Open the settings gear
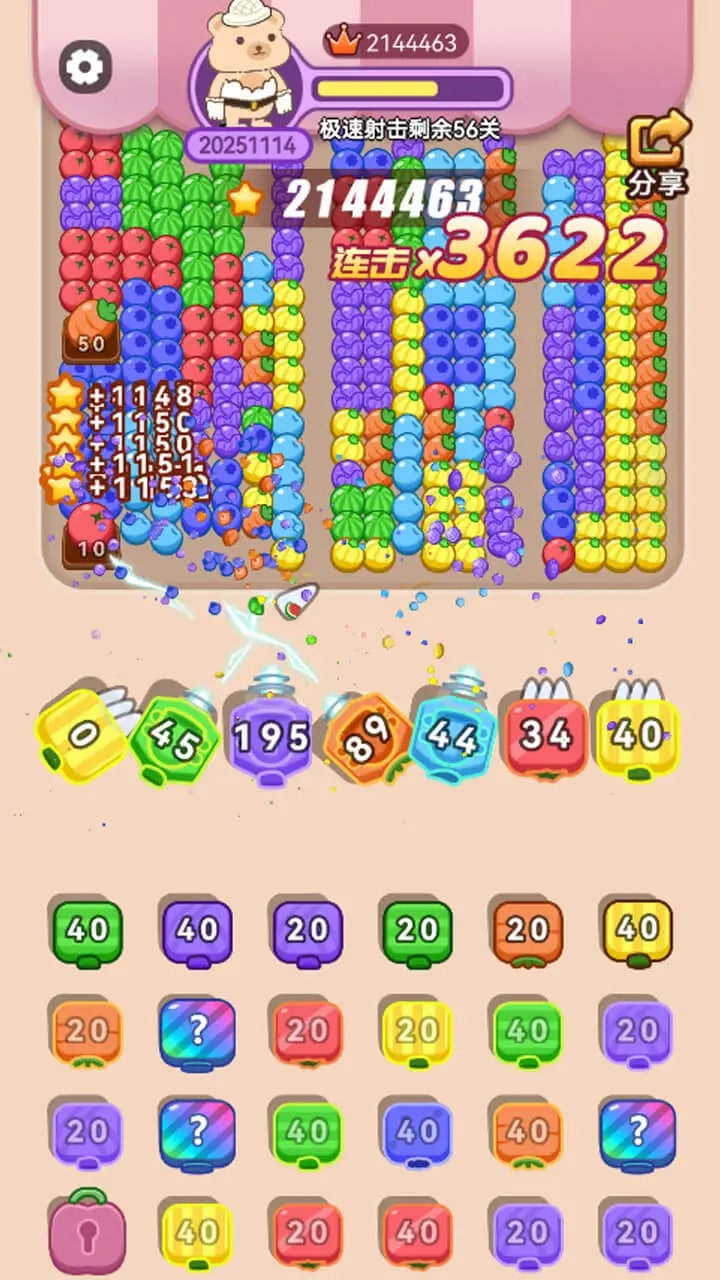Image resolution: width=720 pixels, height=1280 pixels. (83, 66)
